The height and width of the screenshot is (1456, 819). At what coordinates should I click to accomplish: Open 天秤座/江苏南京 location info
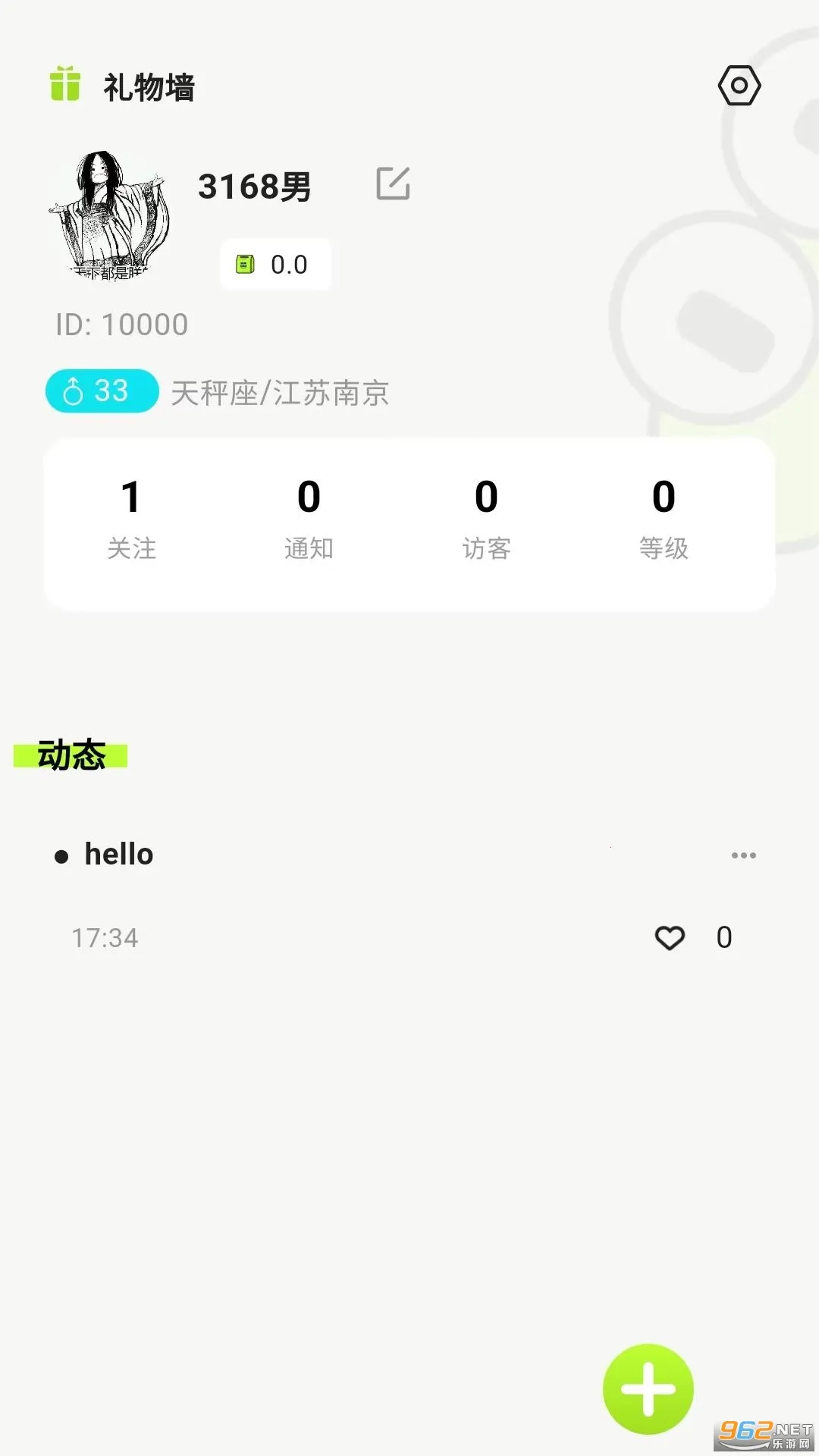(x=278, y=394)
